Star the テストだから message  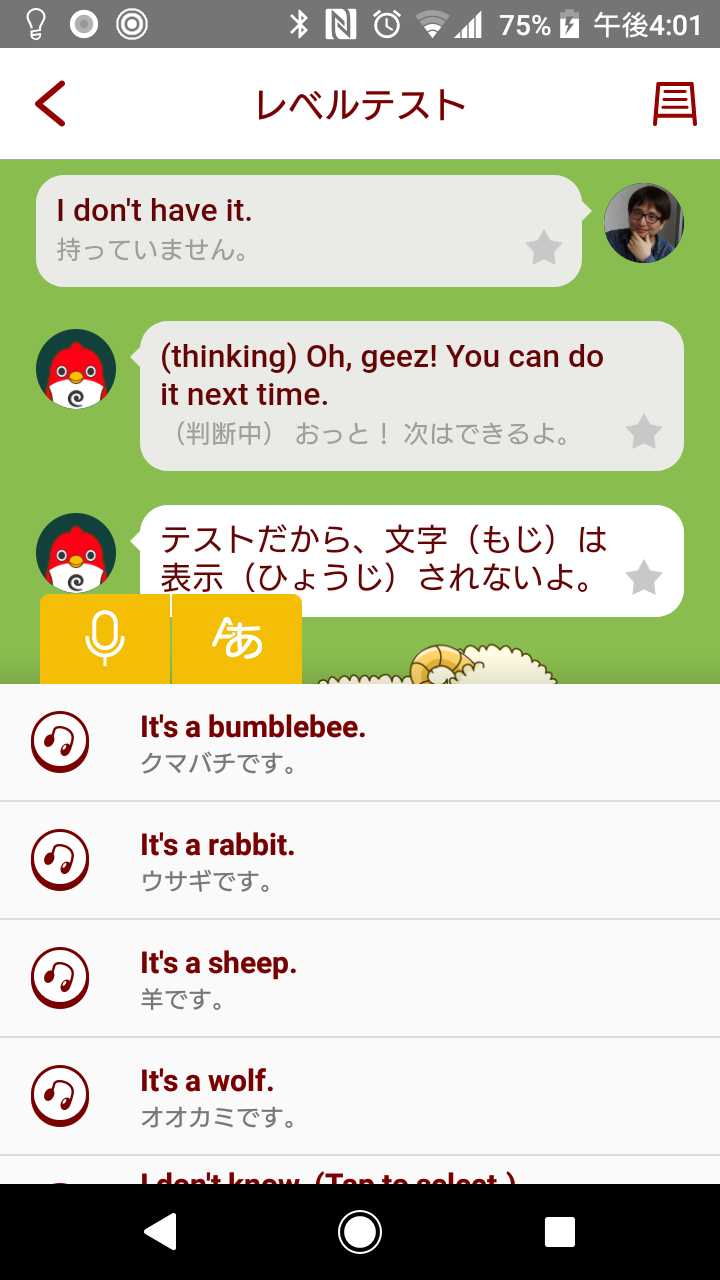tap(644, 577)
